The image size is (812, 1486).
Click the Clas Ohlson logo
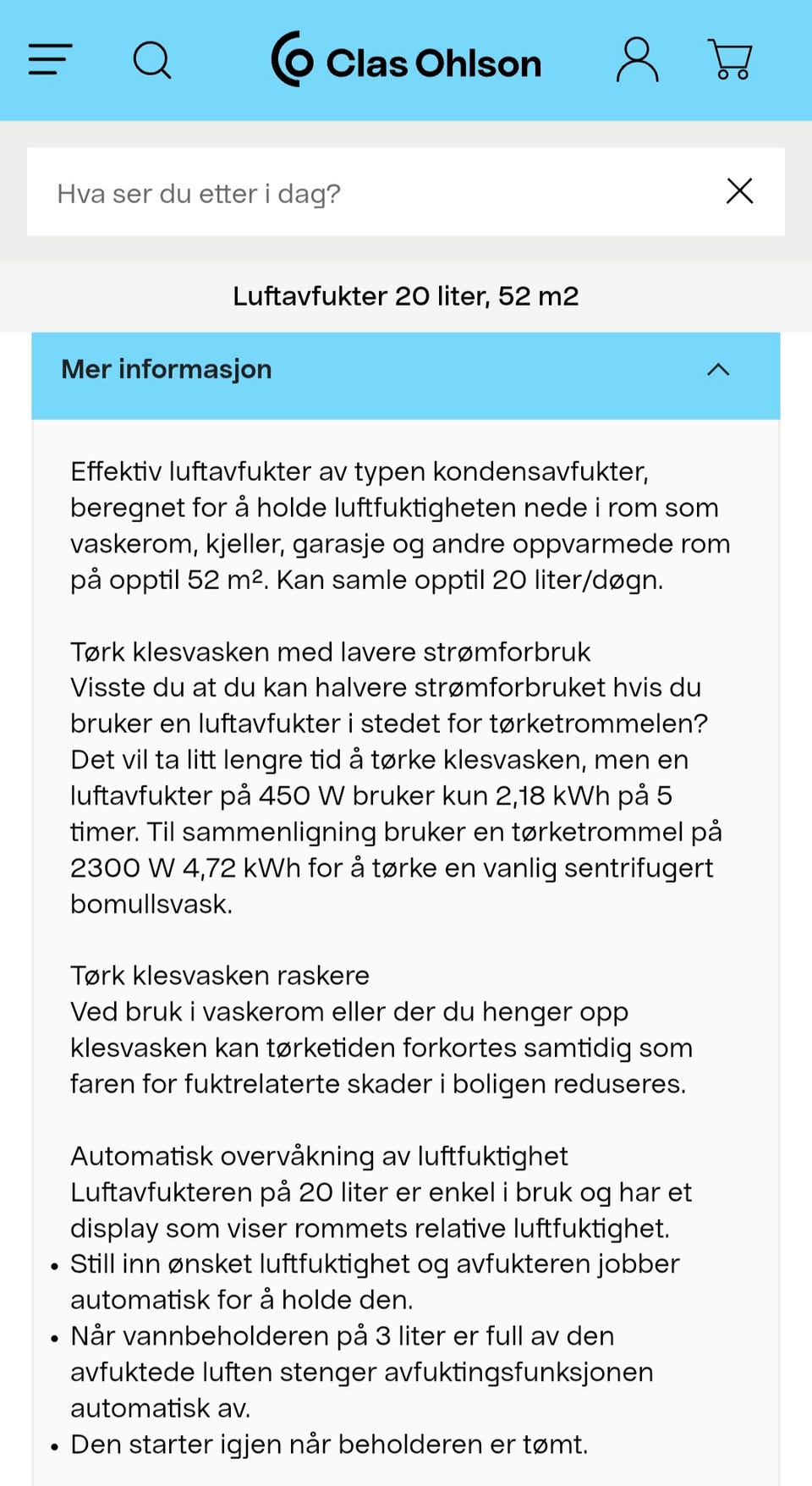coord(406,59)
